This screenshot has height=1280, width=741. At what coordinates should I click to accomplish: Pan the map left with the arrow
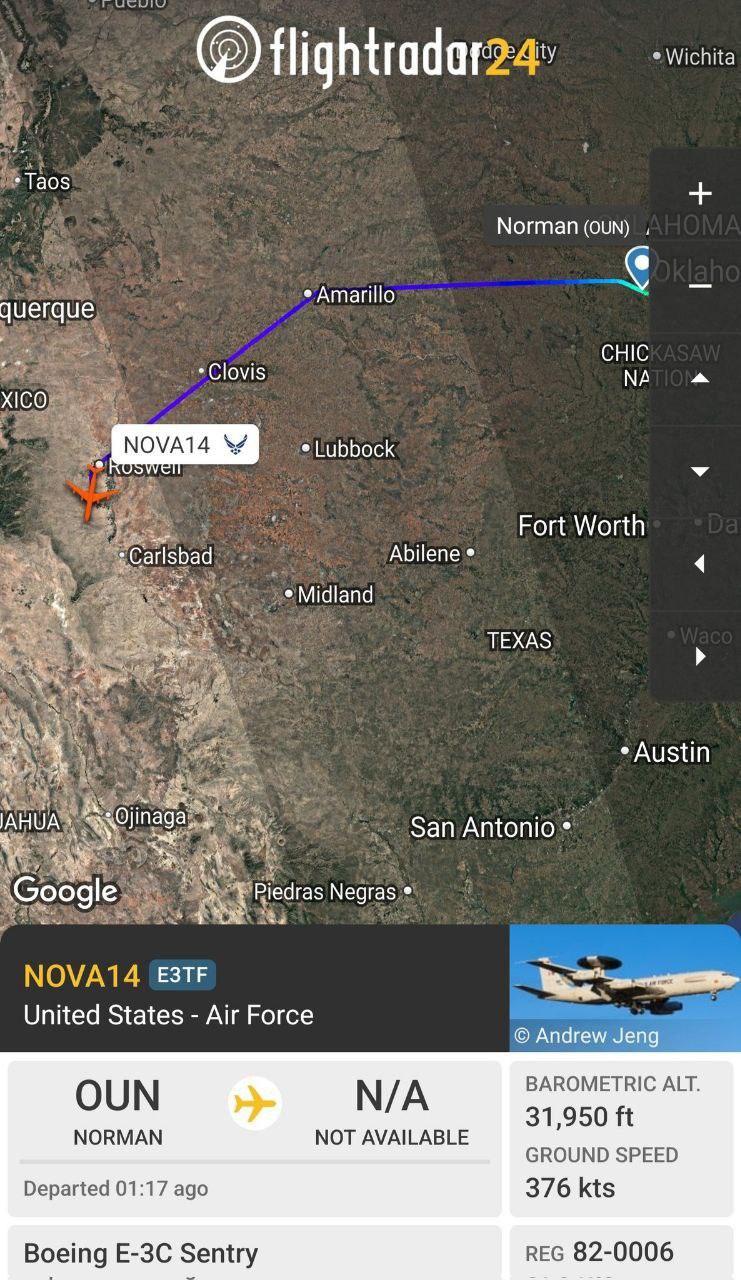coord(700,564)
